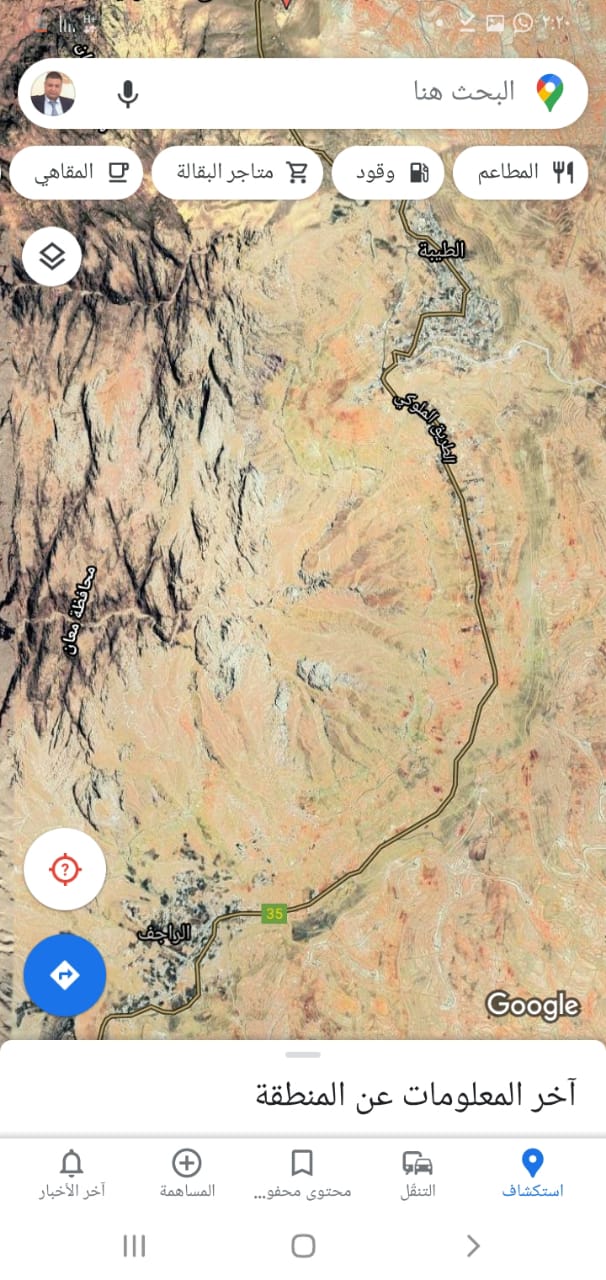The height and width of the screenshot is (1280, 606).
Task: Switch to the التنقل commute tab
Action: (418, 1173)
